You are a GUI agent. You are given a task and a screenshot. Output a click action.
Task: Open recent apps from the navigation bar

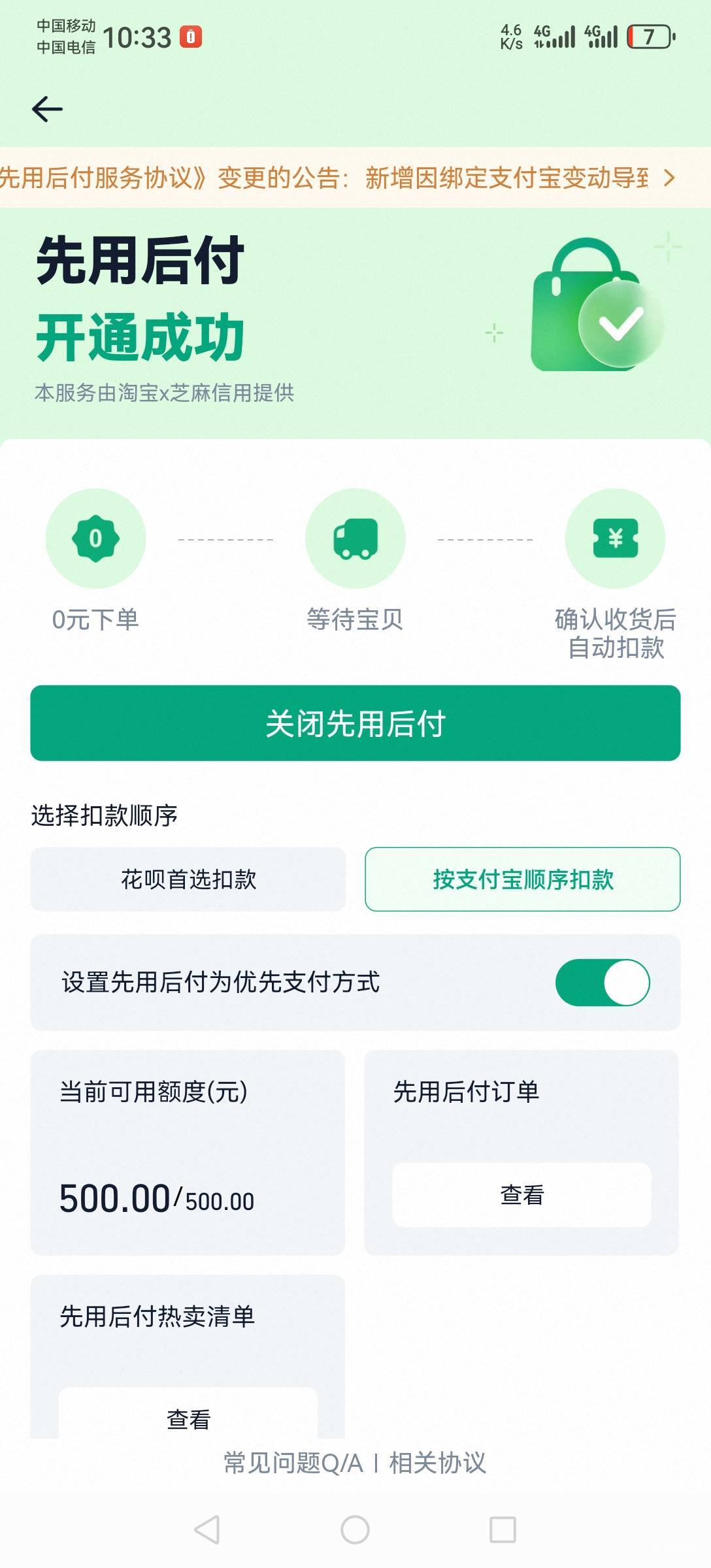503,1529
